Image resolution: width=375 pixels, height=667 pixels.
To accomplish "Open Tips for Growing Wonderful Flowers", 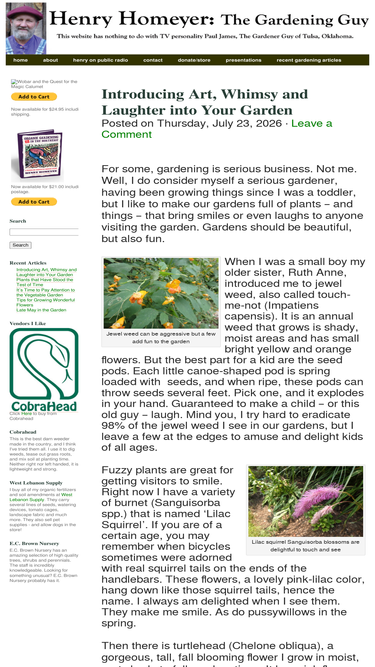I will [45, 302].
